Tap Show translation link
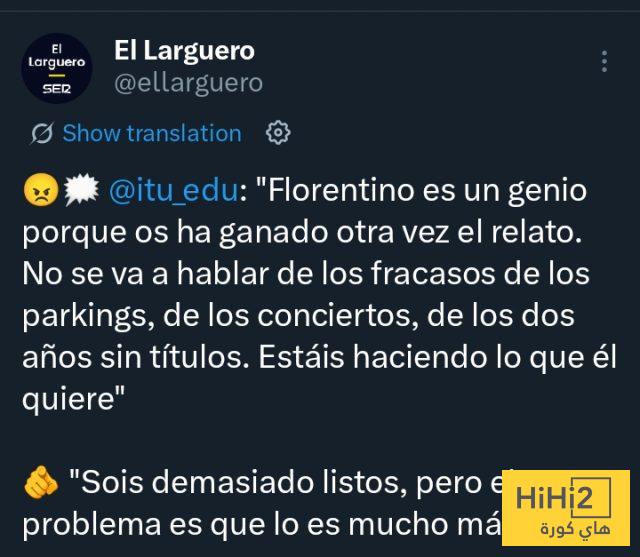The height and width of the screenshot is (557, 640). [152, 133]
